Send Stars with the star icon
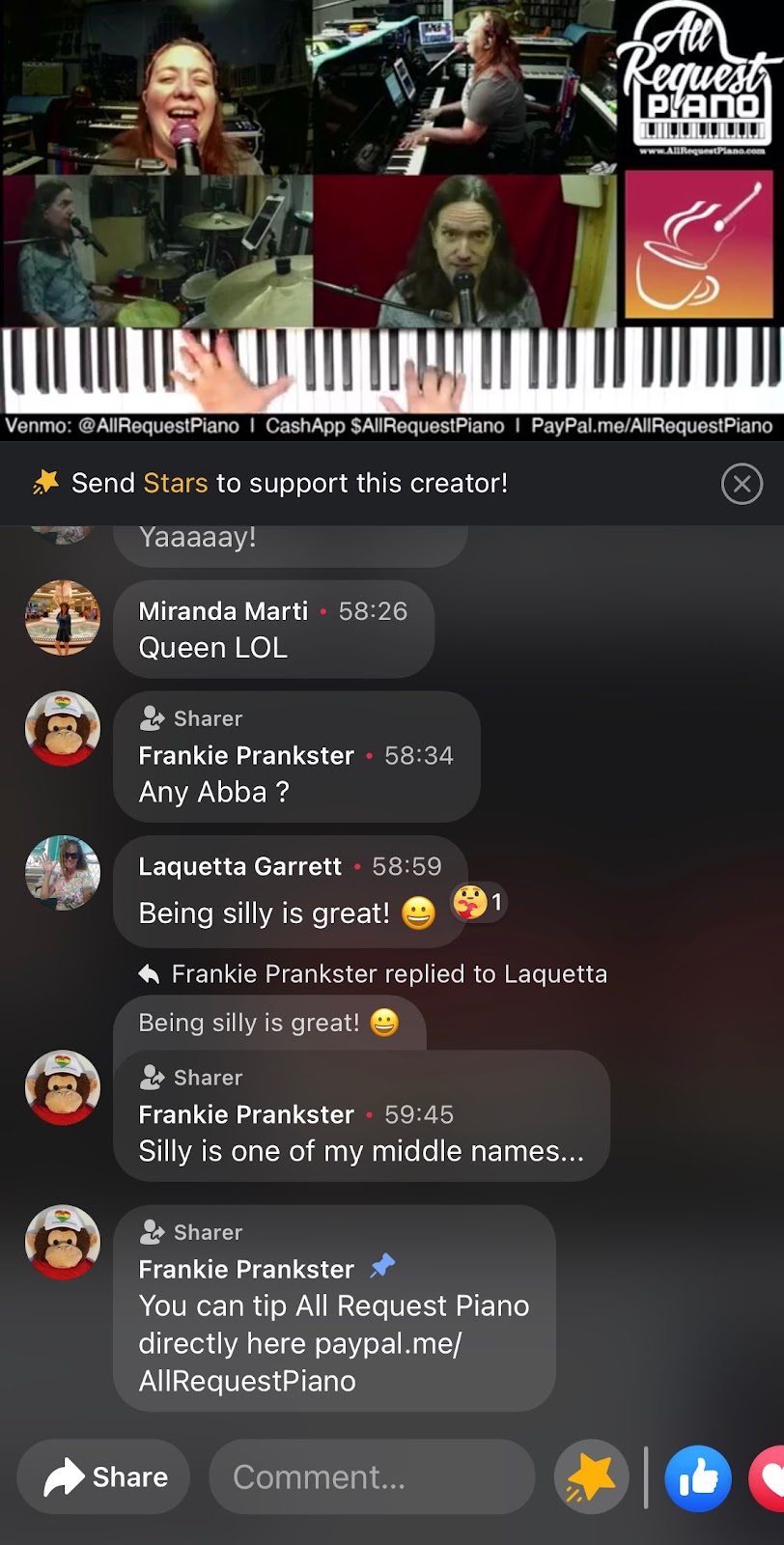 591,1477
